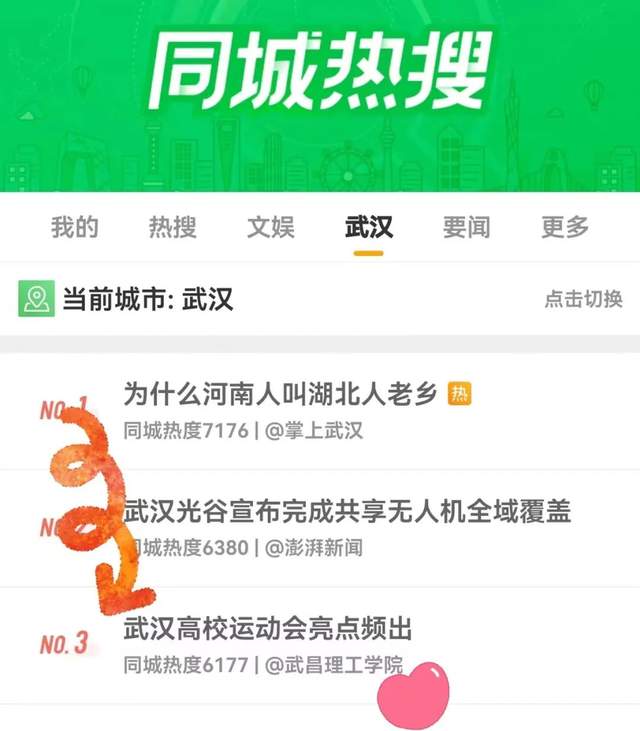Switch to the 热搜 tab
Screen dimensions: 640x731
(173, 227)
